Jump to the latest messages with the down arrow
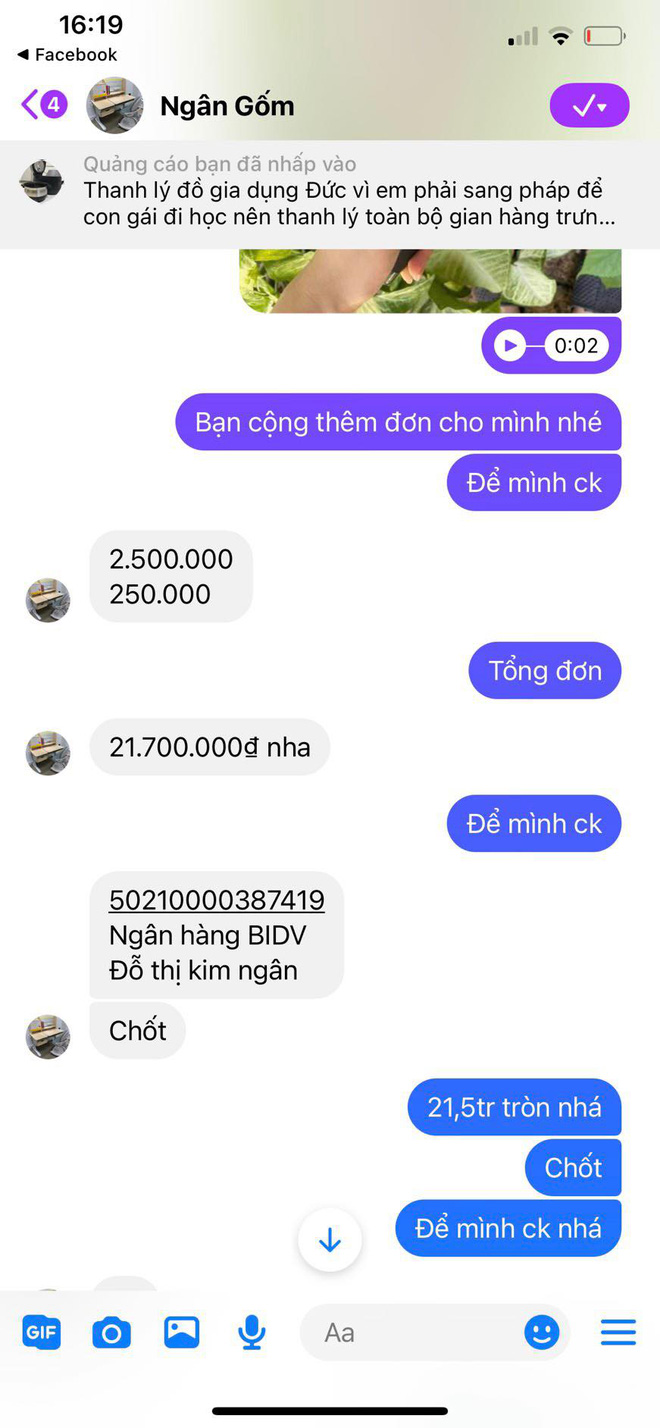Viewport: 660px width, 1428px height. [330, 1240]
